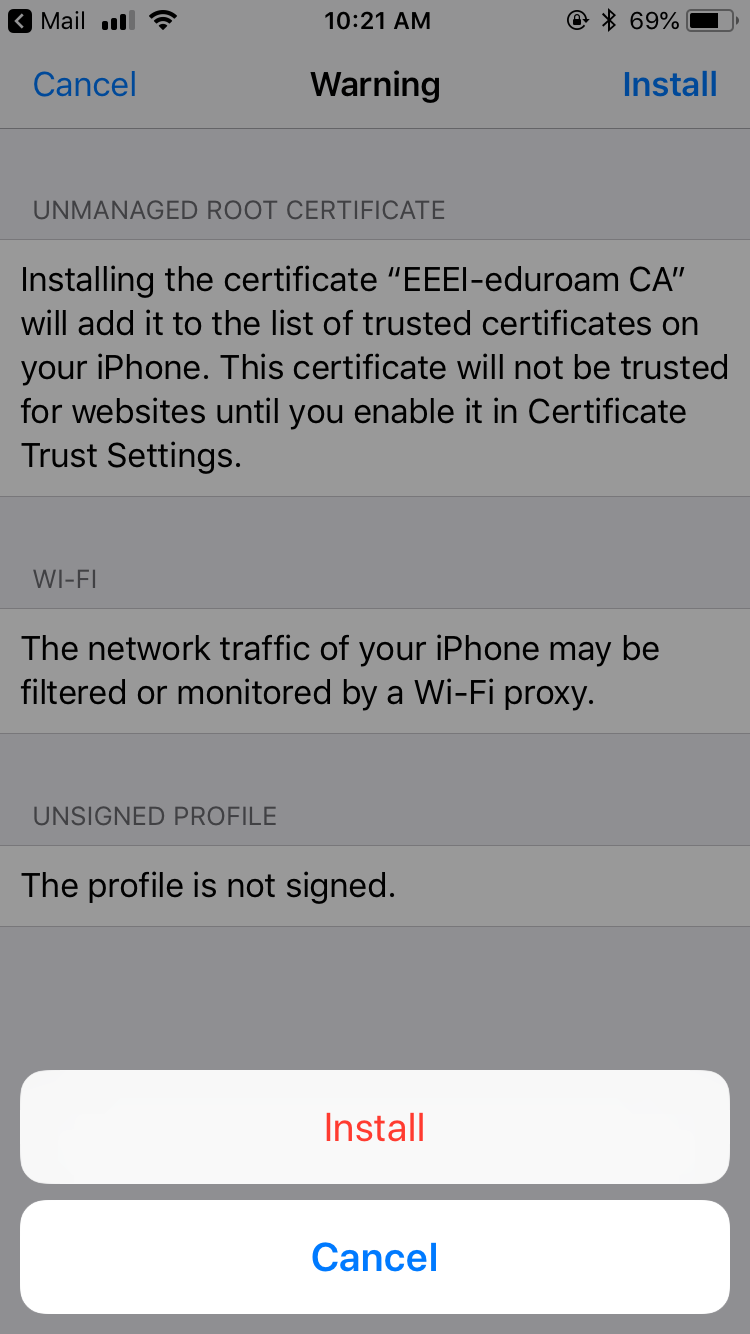
Task: Tap Cancel in the Warning navigation bar
Action: 85,85
